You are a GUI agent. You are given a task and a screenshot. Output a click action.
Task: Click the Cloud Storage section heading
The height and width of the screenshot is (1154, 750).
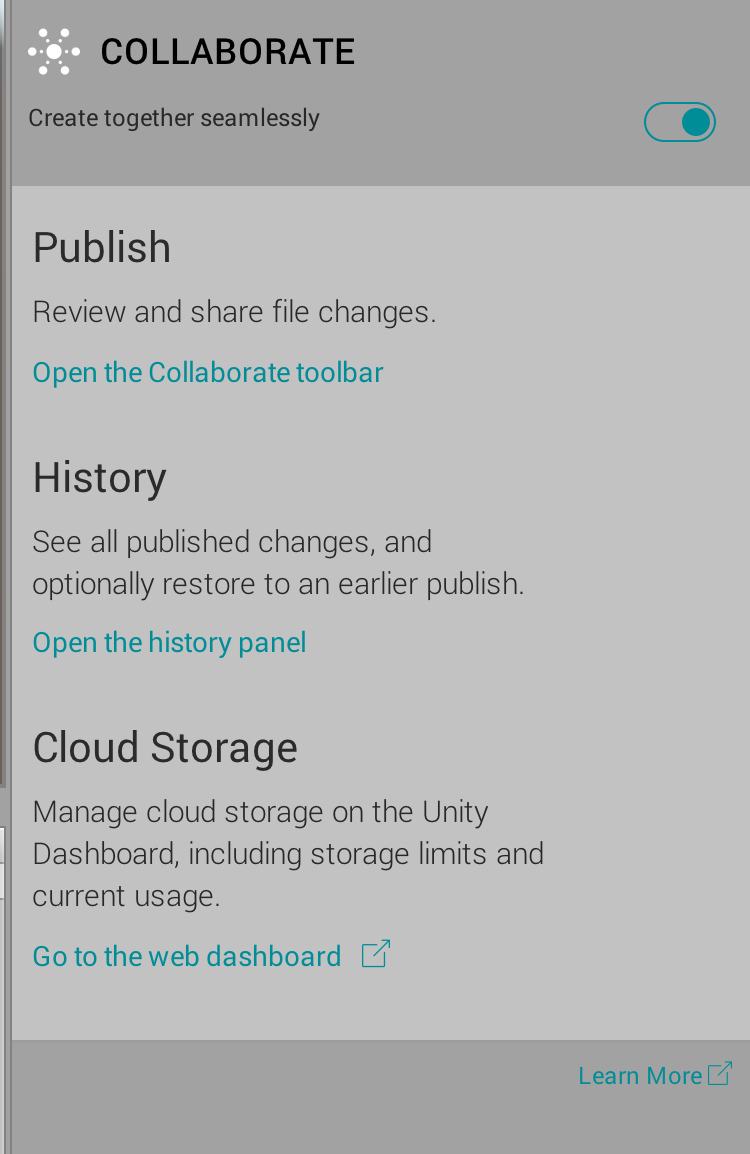[x=165, y=747]
